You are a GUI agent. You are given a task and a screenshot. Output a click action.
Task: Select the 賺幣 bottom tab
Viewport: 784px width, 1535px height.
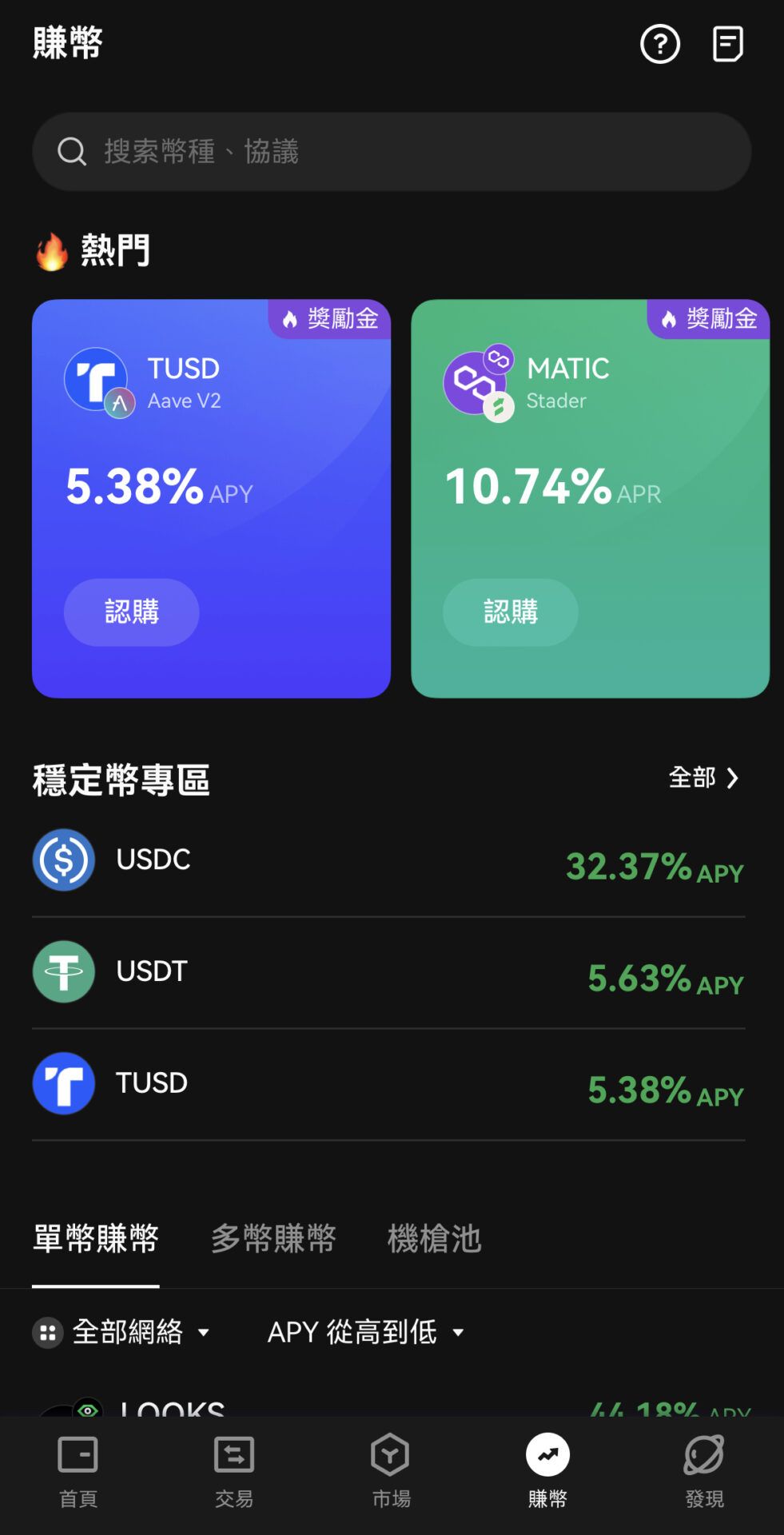coord(547,1471)
